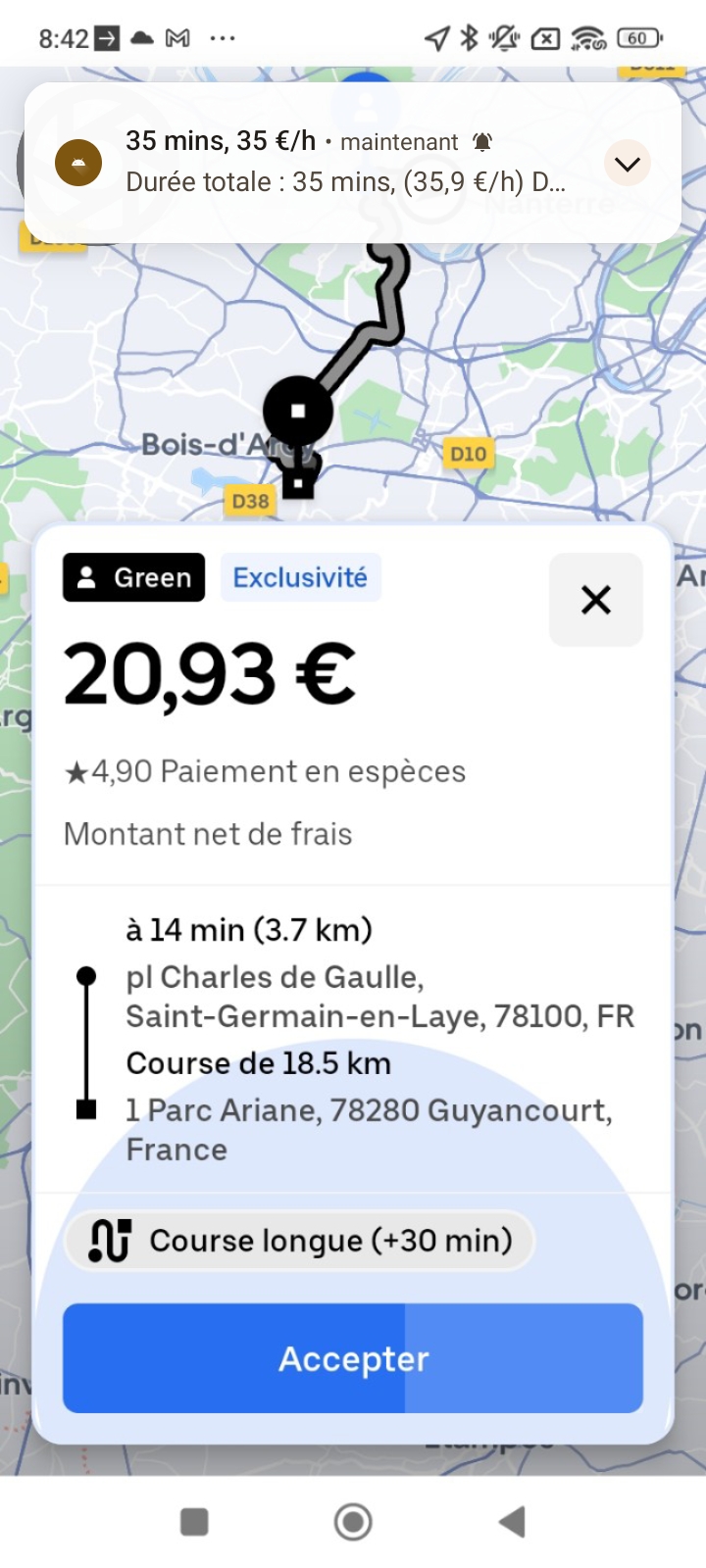Dismiss the ride offer with the X
Viewport: 706px width, 1568px height.
[596, 600]
